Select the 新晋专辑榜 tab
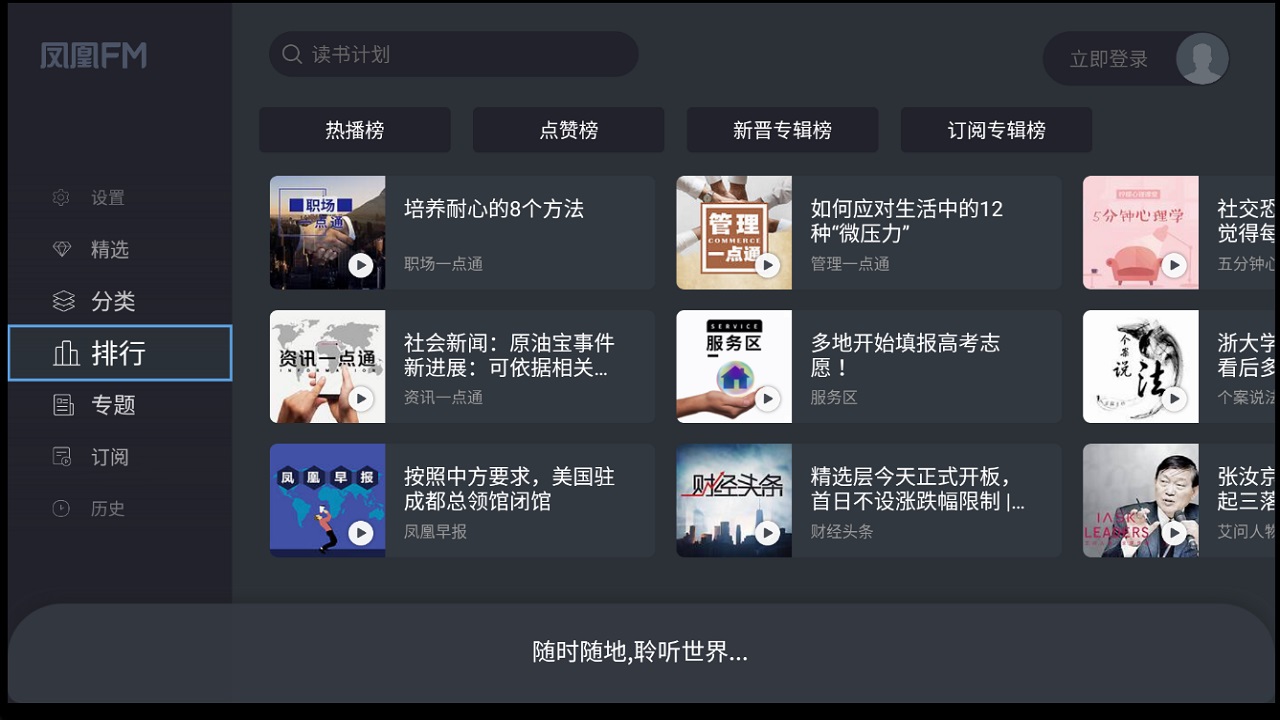 tap(782, 130)
